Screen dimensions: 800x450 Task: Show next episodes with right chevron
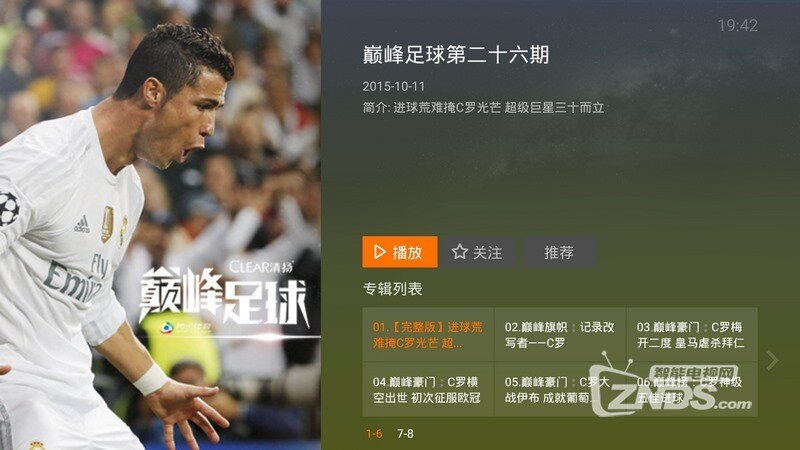771,360
